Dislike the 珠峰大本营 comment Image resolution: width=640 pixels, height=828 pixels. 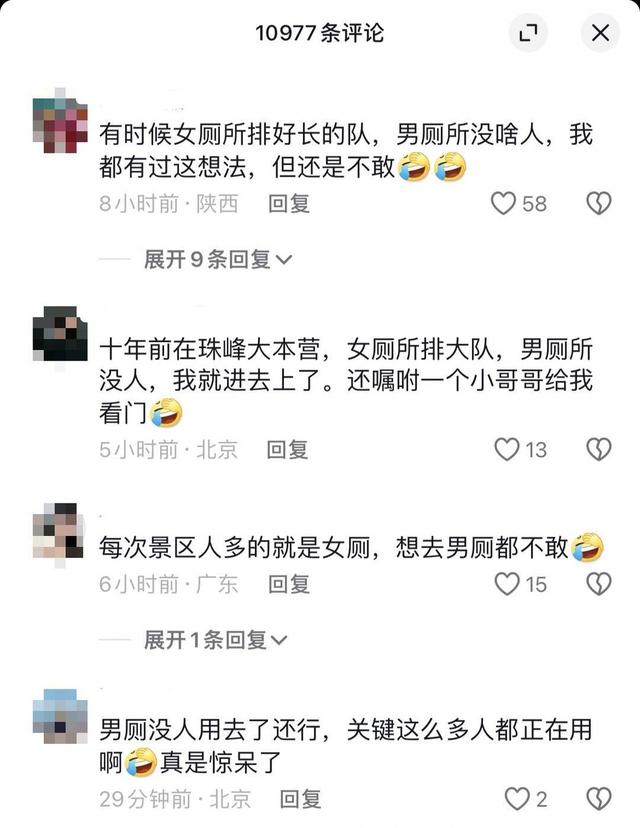(598, 449)
